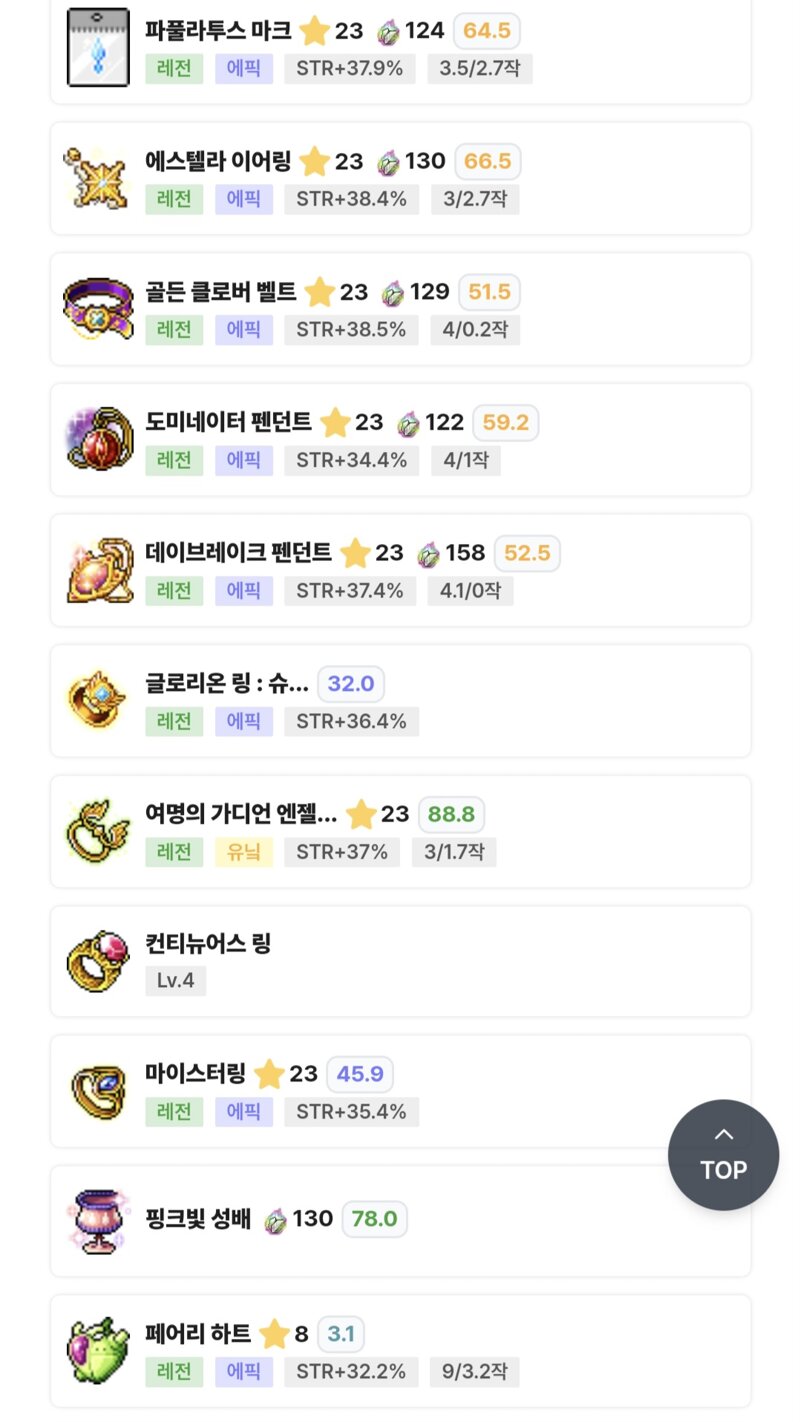Open the 마이스터링 item card
Viewport: 800px width, 1422px height.
tap(400, 1091)
